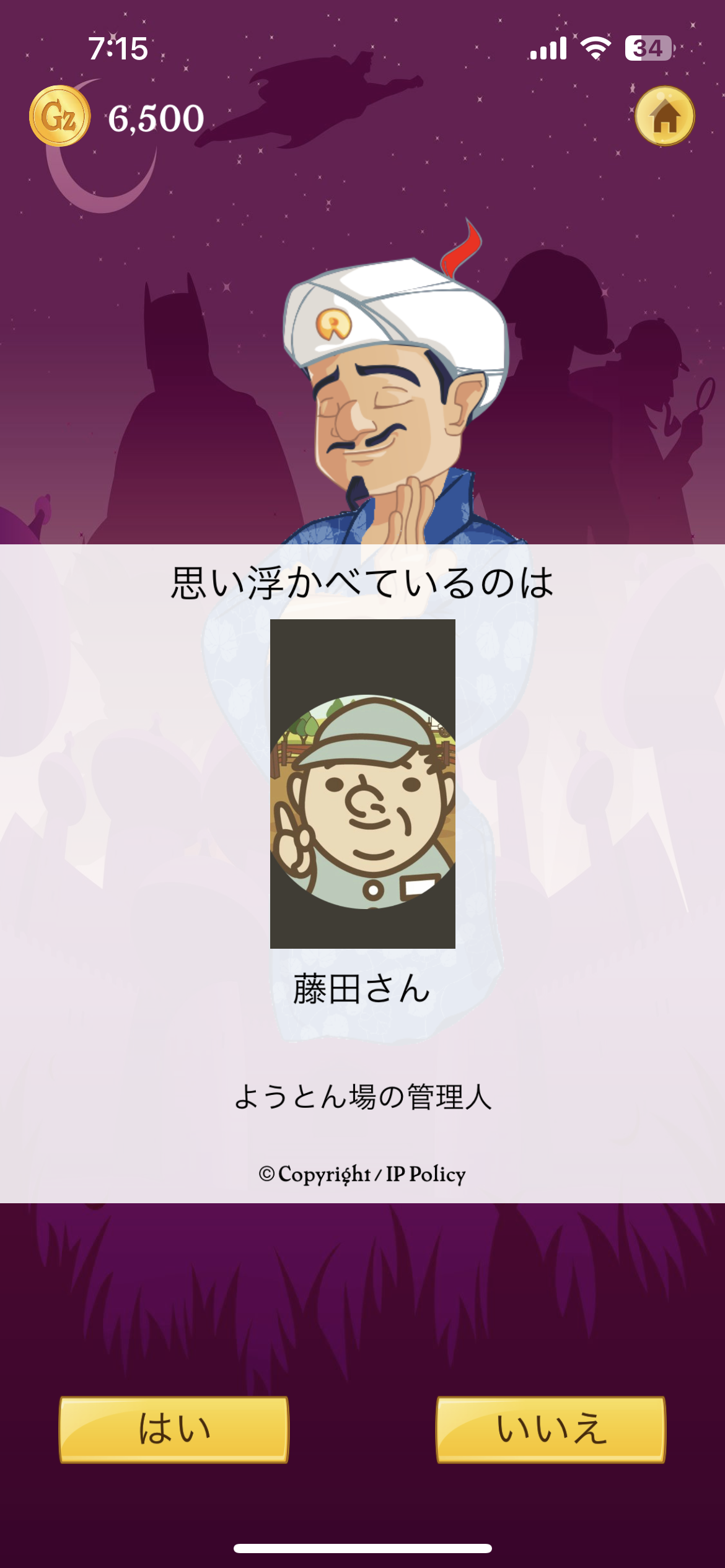The image size is (725, 1568).
Task: Open the Copyright / IP Policy link
Action: click(362, 1174)
